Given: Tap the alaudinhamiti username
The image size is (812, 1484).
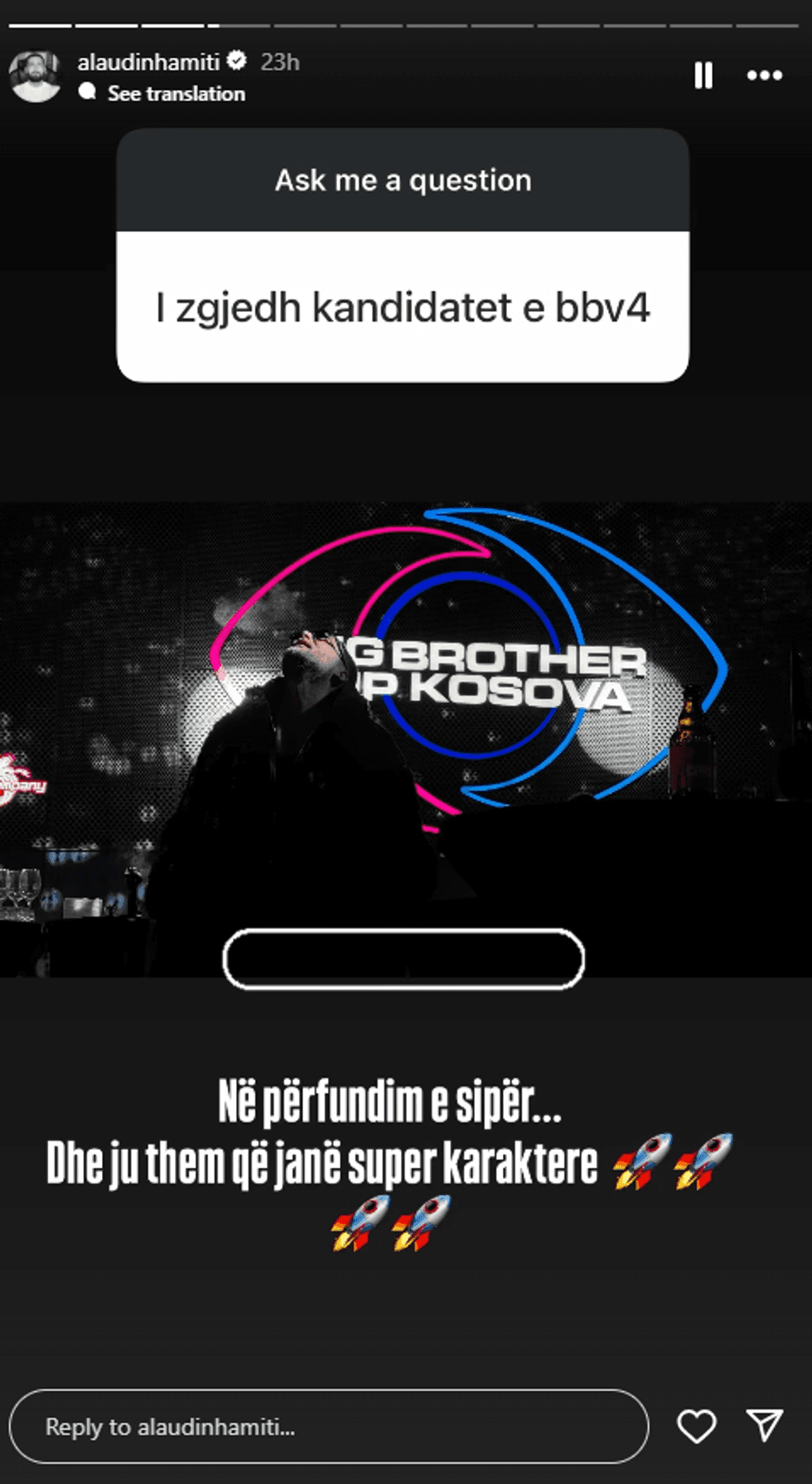Looking at the screenshot, I should 148,62.
